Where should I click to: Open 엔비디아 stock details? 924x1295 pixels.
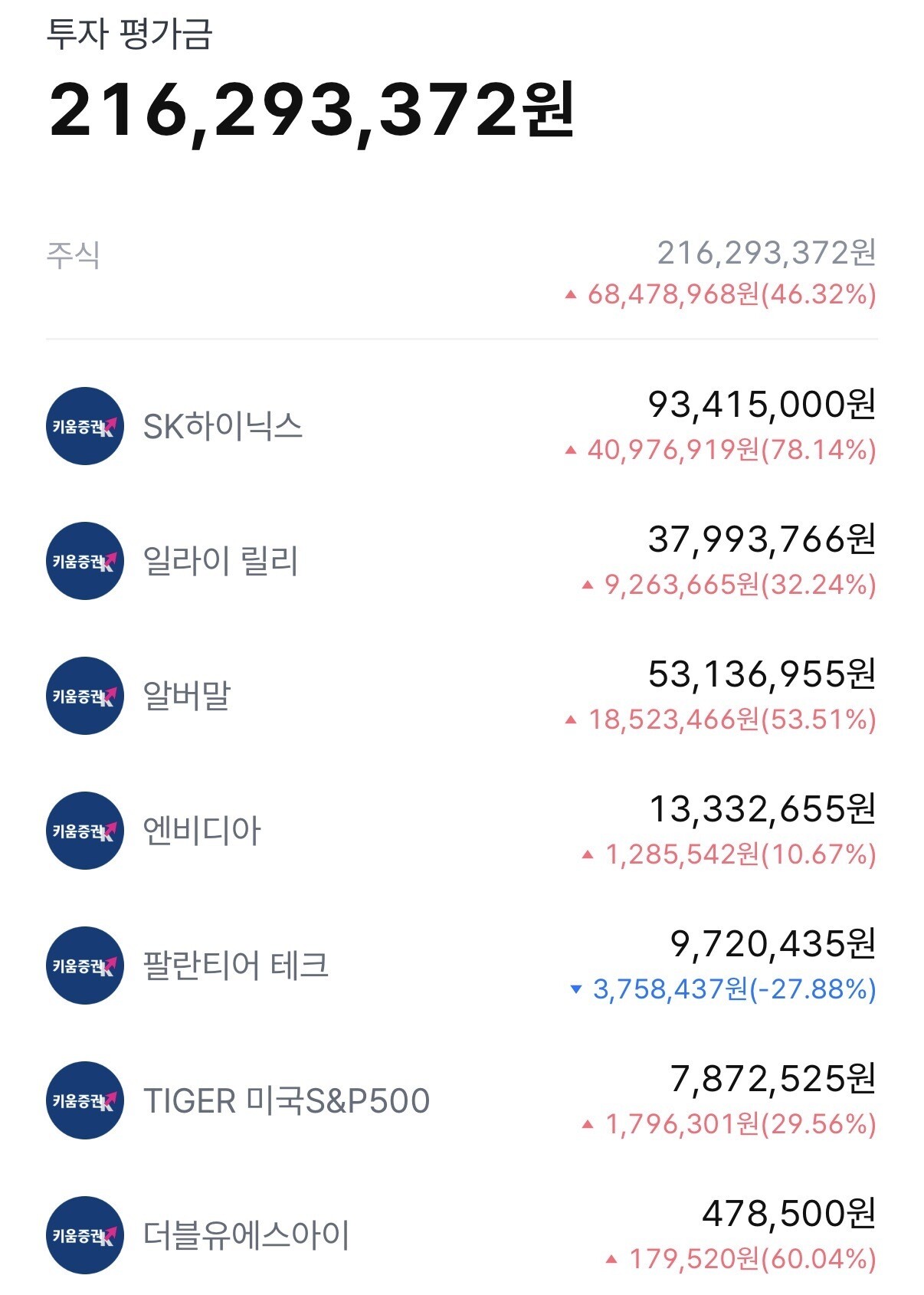[x=202, y=831]
